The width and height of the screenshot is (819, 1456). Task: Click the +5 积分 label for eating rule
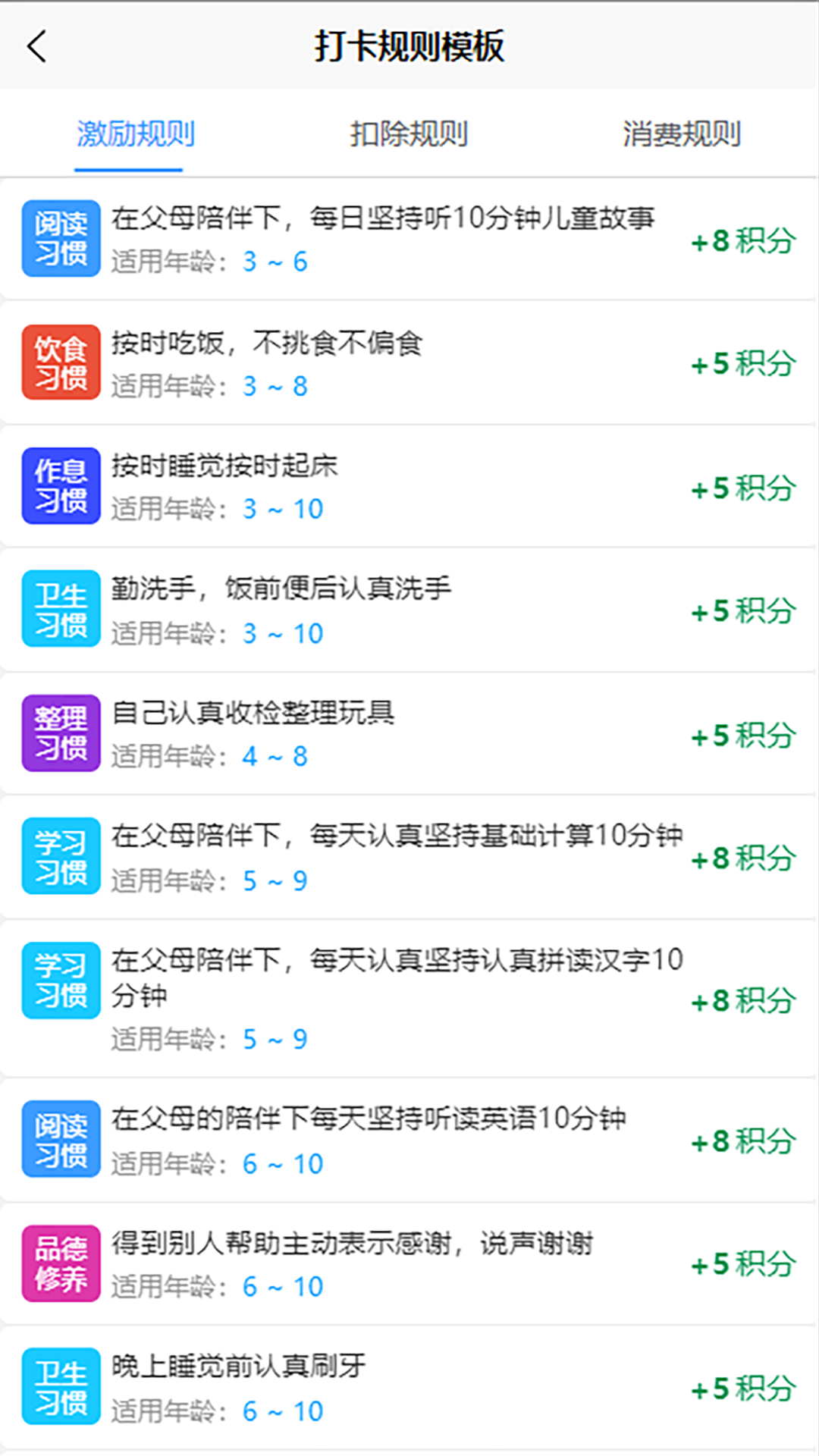pyautogui.click(x=742, y=362)
